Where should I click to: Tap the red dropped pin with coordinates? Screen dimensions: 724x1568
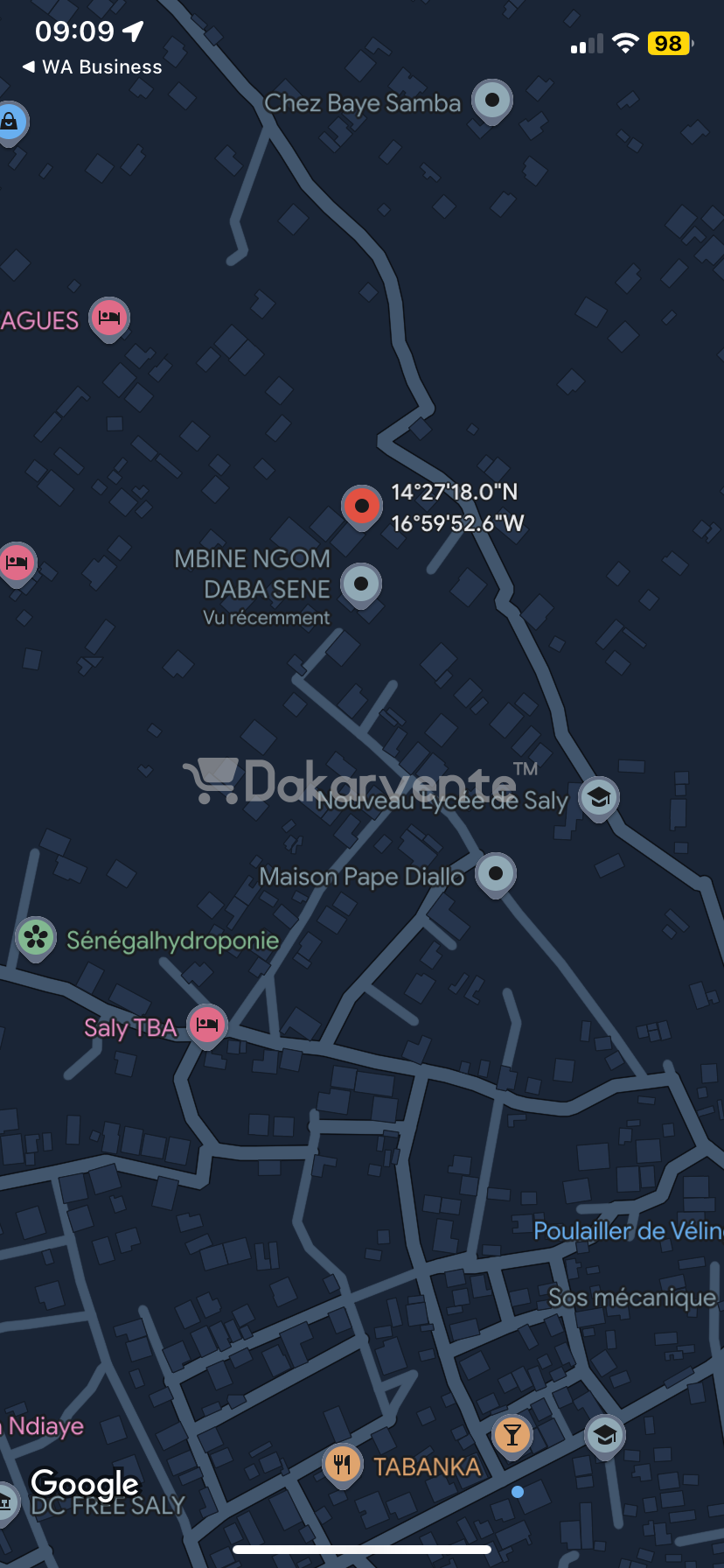click(x=361, y=507)
